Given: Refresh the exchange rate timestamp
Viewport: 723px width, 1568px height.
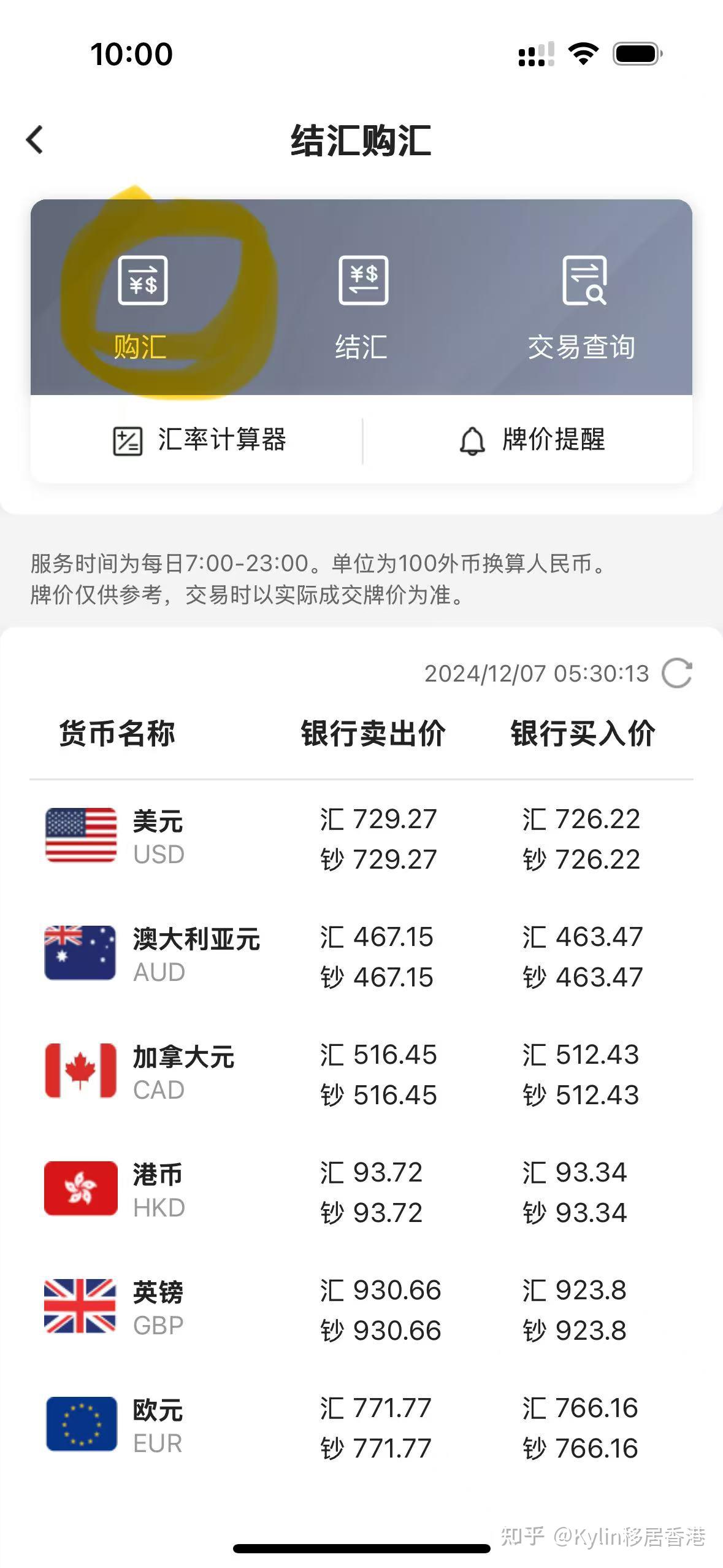Looking at the screenshot, I should pos(677,674).
